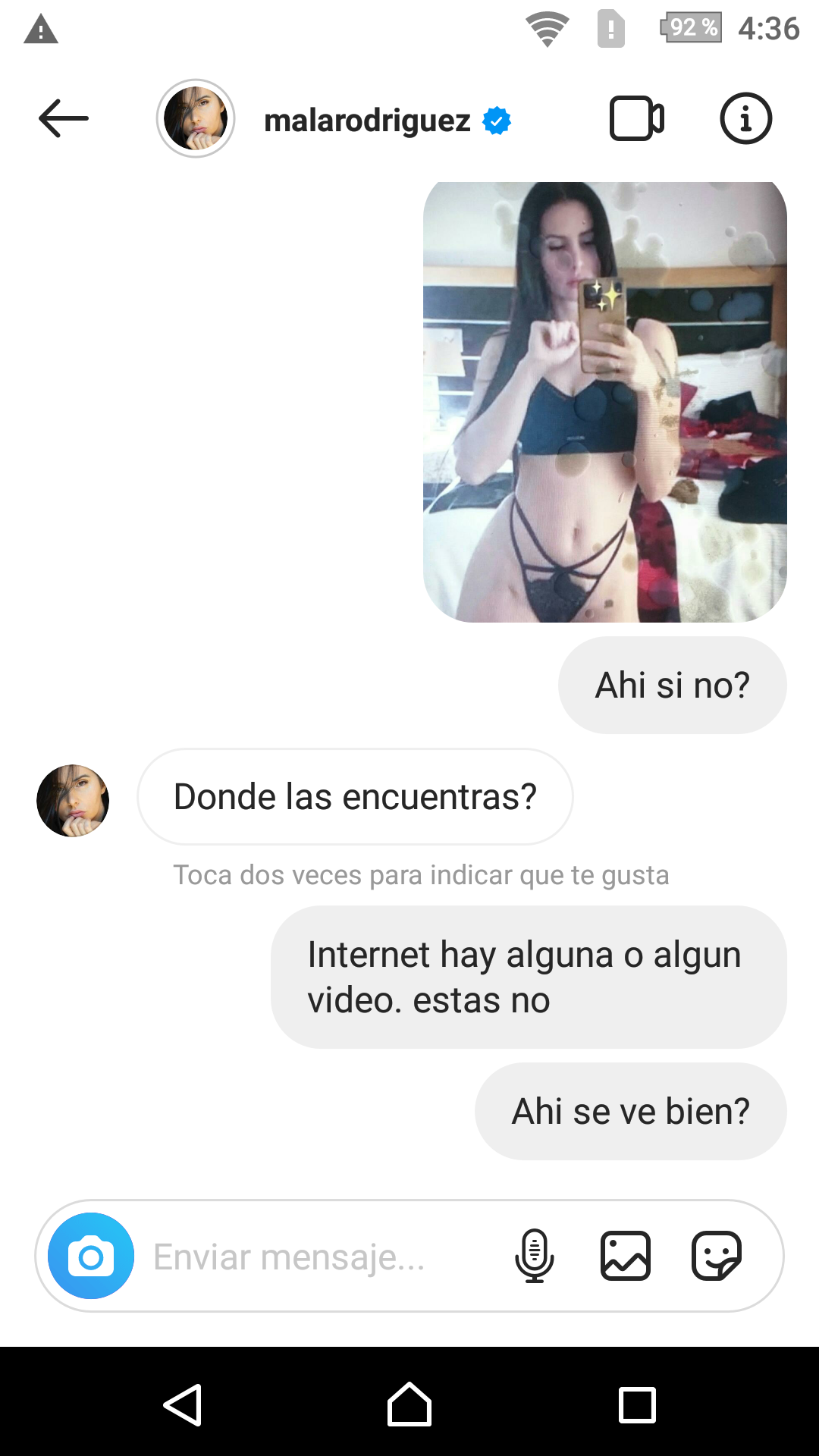Screen dimensions: 819x1456
Task: Open malarodriguez profile from header name
Action: pos(368,121)
